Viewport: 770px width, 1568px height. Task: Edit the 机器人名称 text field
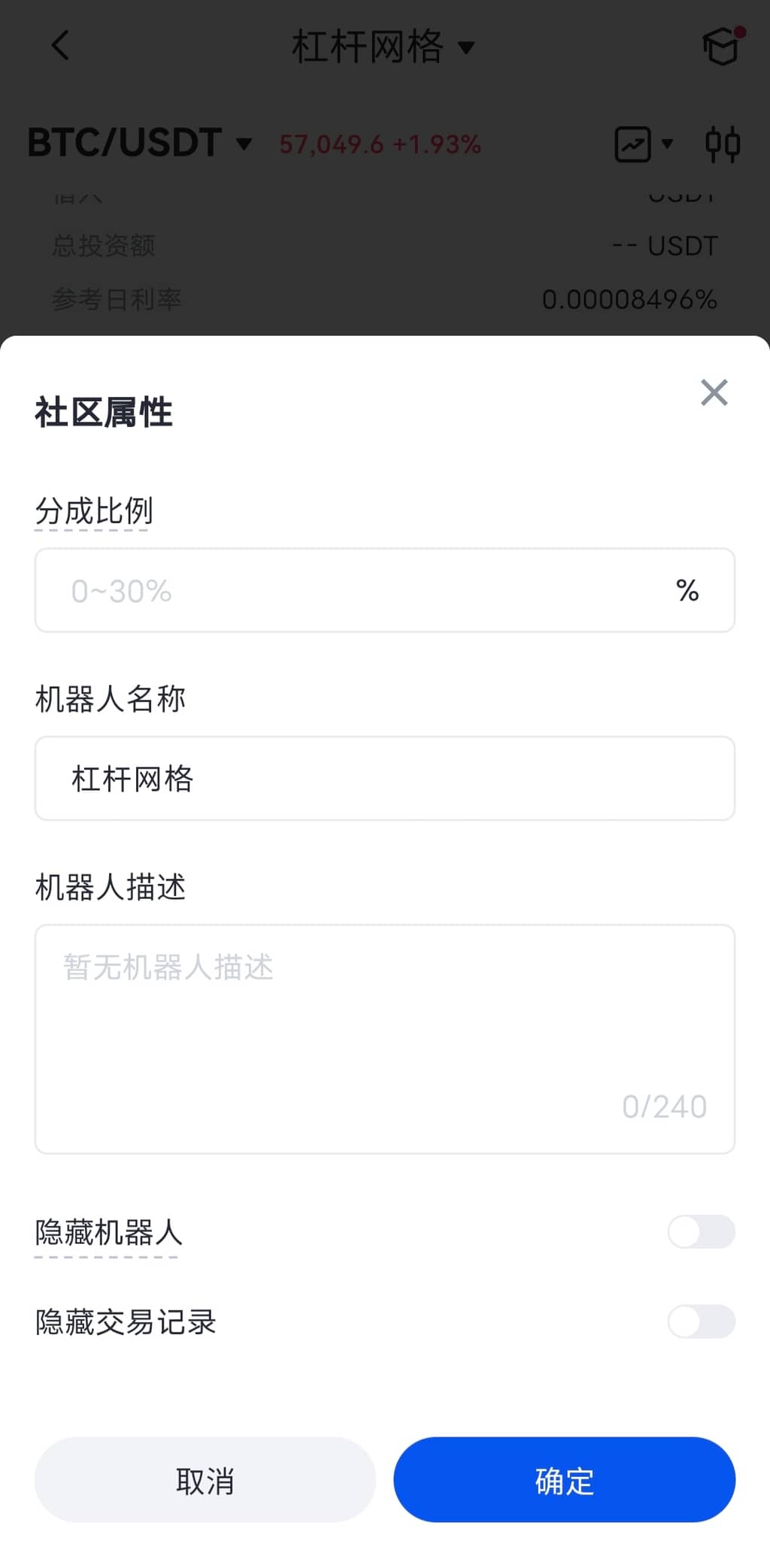tap(383, 779)
